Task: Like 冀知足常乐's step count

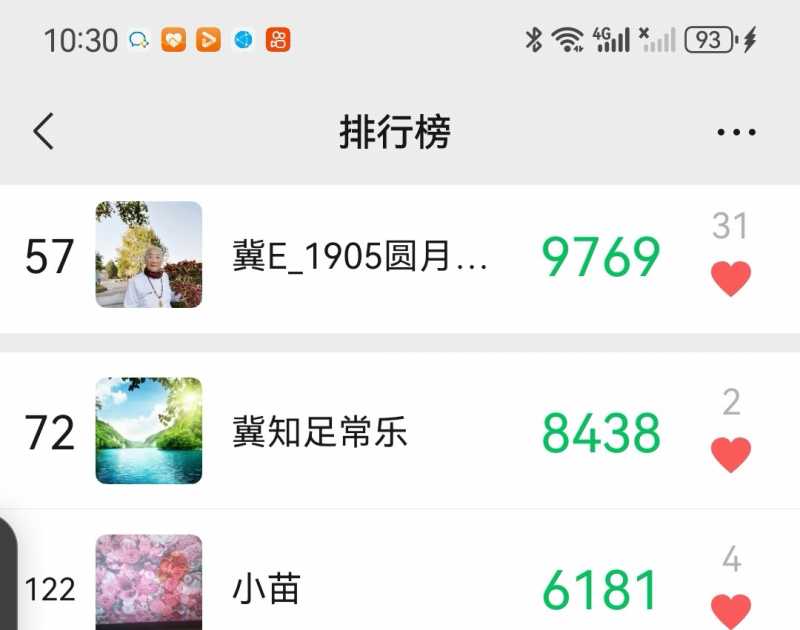Action: 731,455
